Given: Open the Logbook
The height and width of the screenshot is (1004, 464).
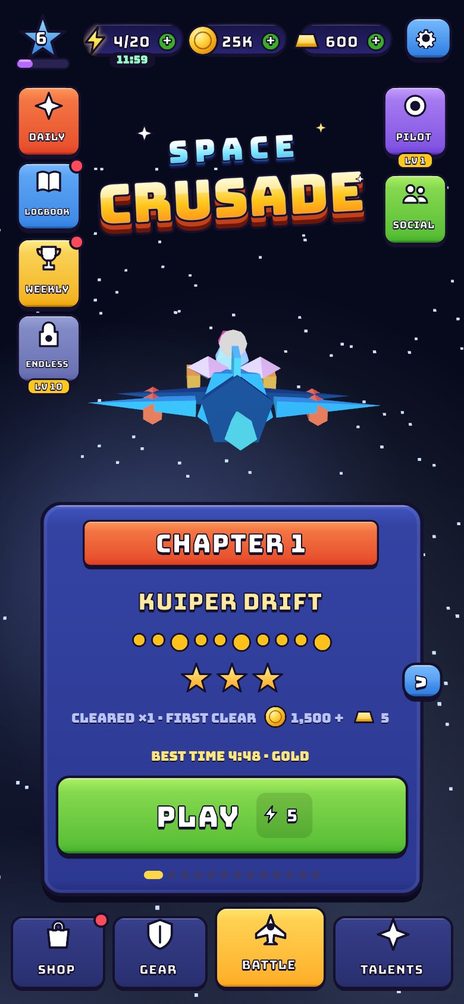Looking at the screenshot, I should [49, 196].
